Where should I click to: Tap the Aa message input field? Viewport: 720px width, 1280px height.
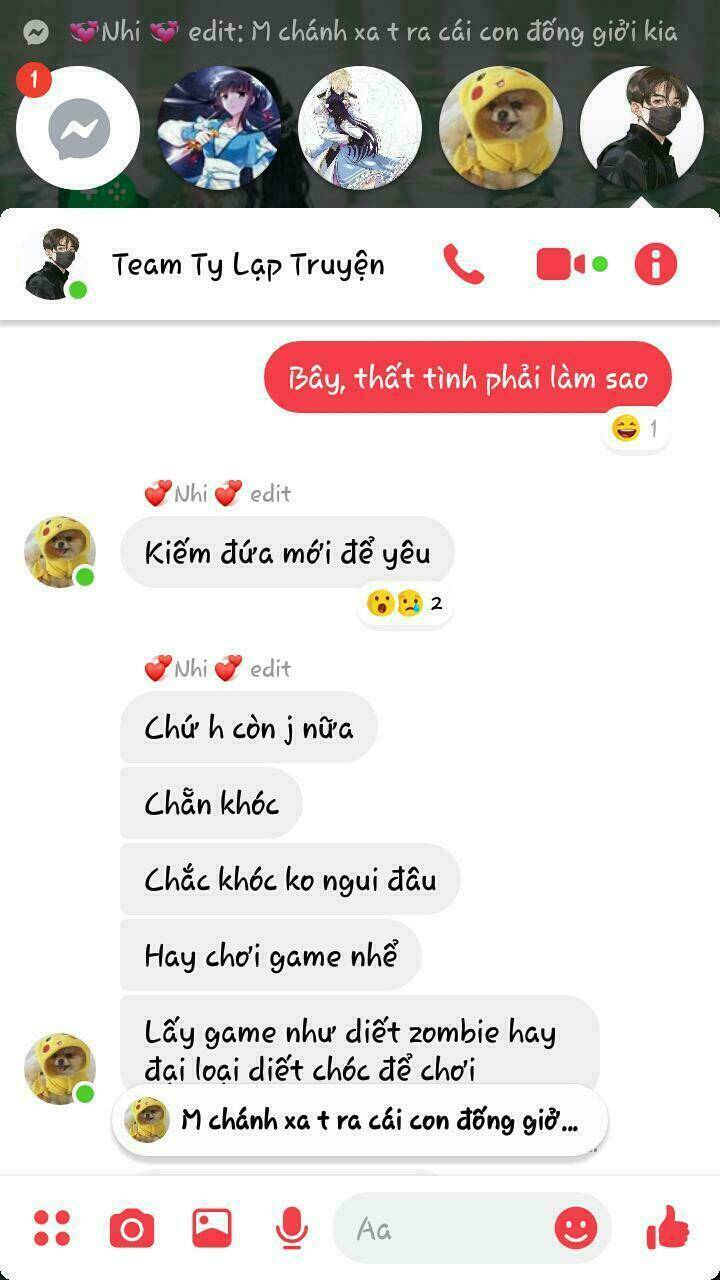pos(440,1228)
